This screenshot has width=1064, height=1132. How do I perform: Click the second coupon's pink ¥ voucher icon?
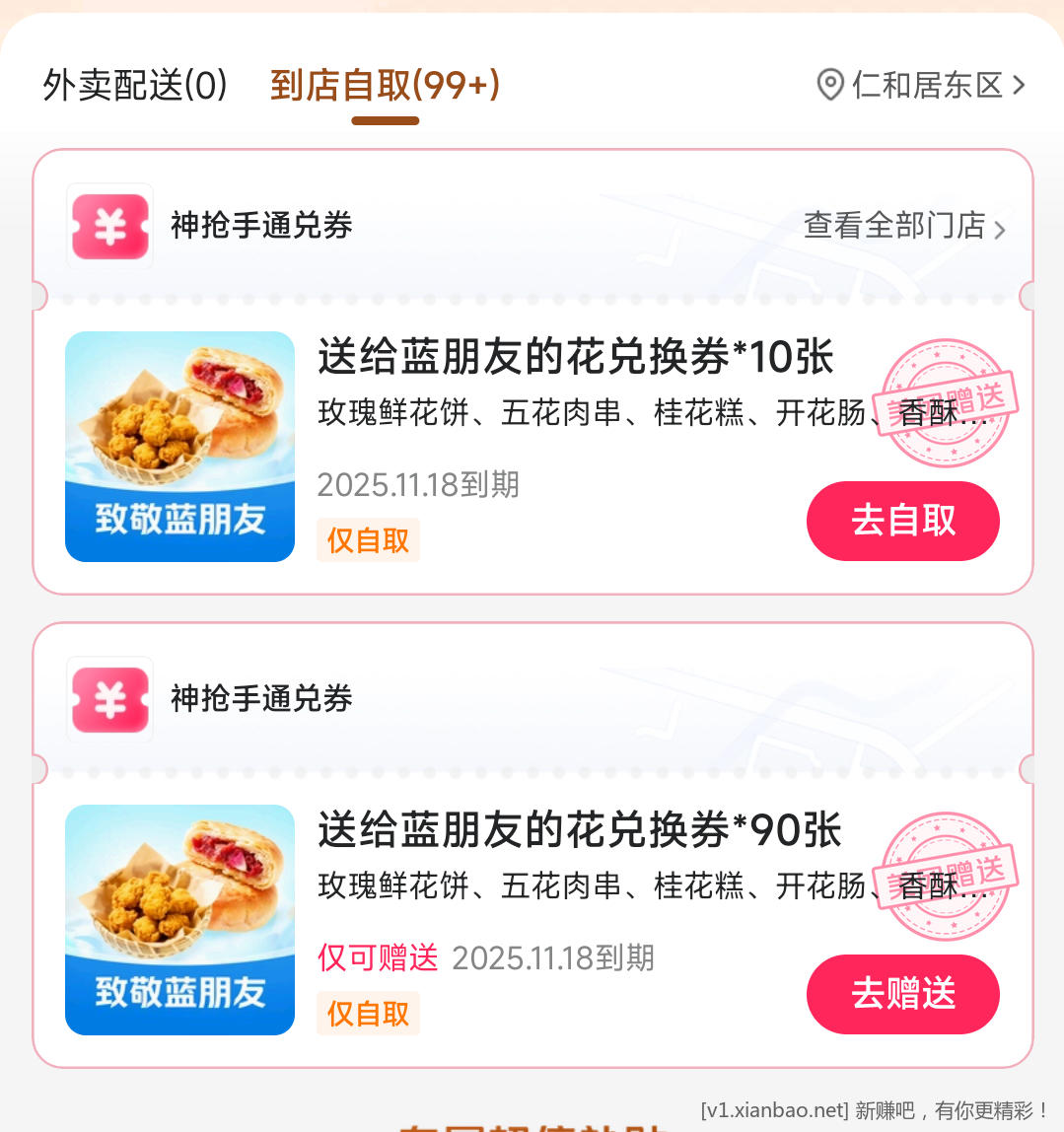[x=108, y=699]
